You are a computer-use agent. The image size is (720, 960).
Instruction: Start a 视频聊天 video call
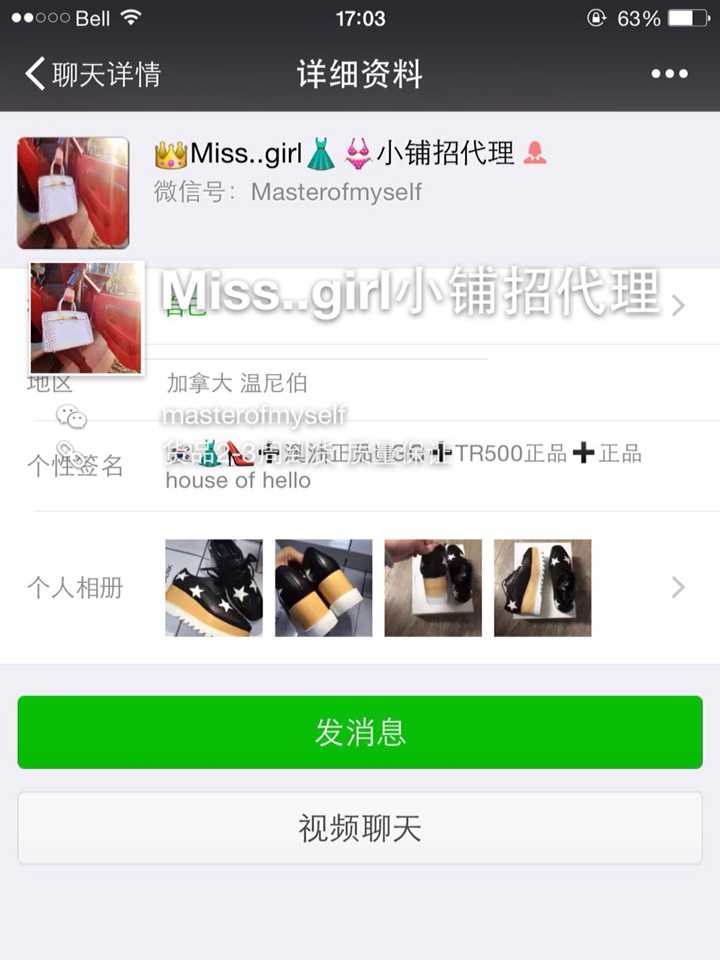360,828
